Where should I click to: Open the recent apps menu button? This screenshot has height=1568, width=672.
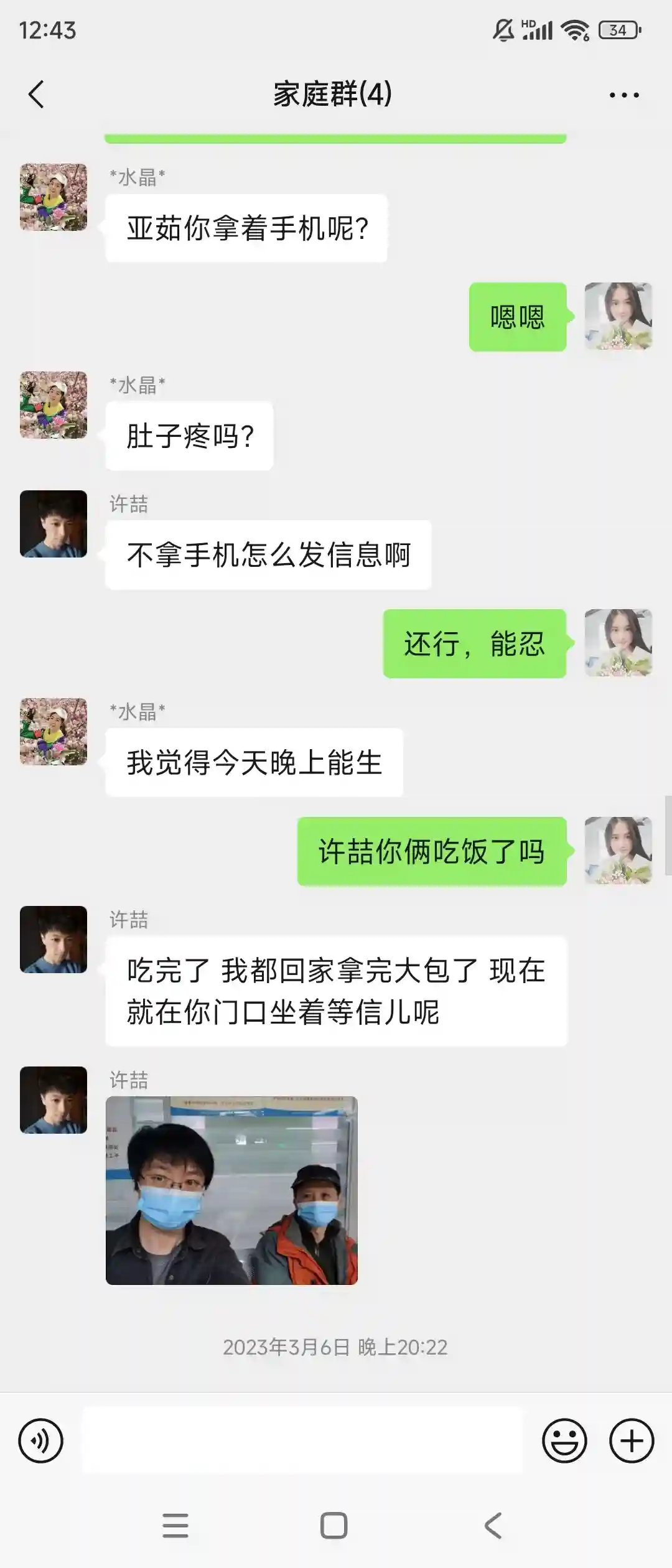175,1525
